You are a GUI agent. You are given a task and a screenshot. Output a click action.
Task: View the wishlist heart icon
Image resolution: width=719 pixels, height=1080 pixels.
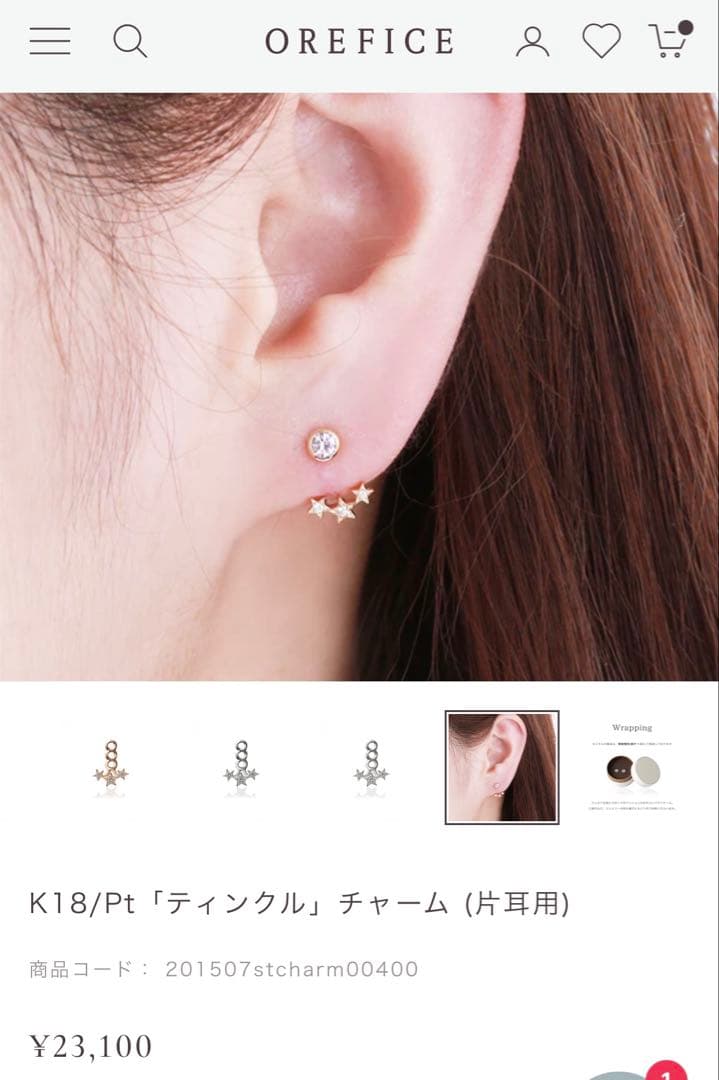tap(601, 41)
